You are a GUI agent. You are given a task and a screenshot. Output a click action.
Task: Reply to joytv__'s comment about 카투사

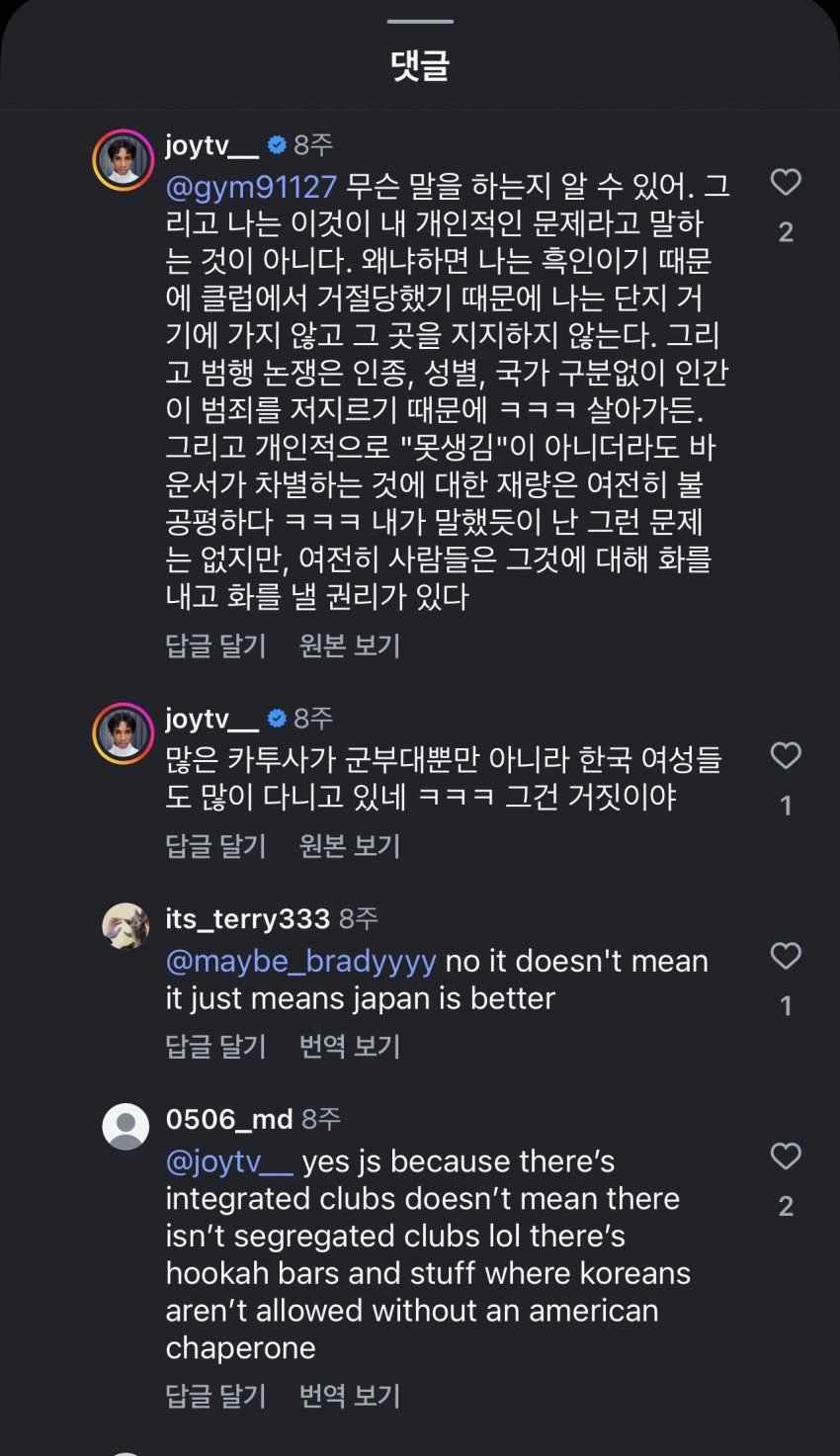(215, 846)
